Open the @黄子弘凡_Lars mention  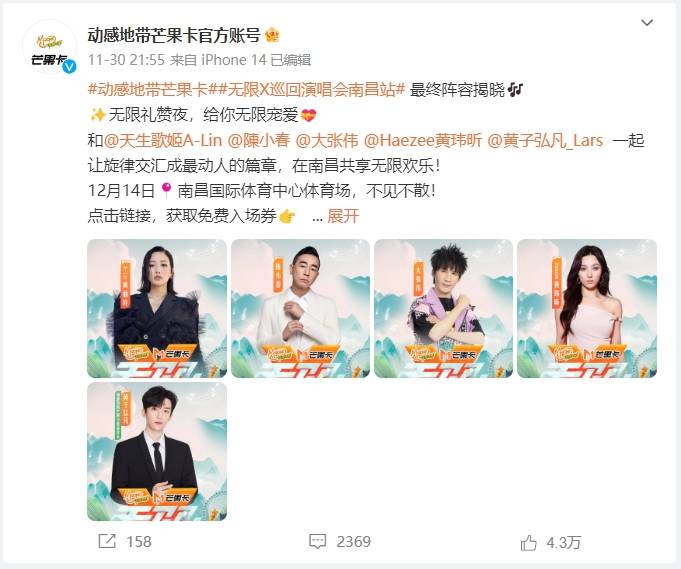coord(545,140)
